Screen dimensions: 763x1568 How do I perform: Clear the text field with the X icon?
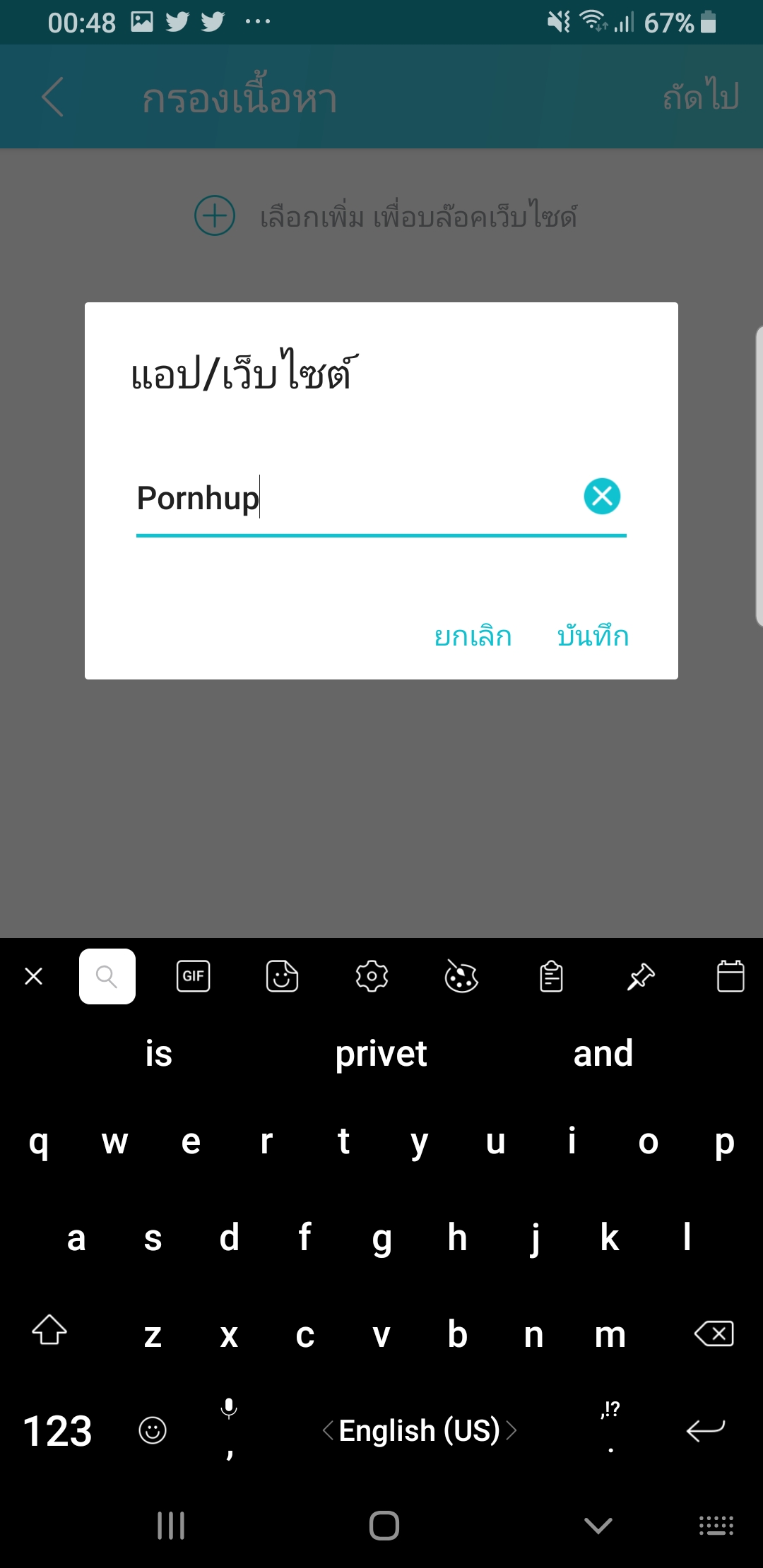tap(602, 496)
